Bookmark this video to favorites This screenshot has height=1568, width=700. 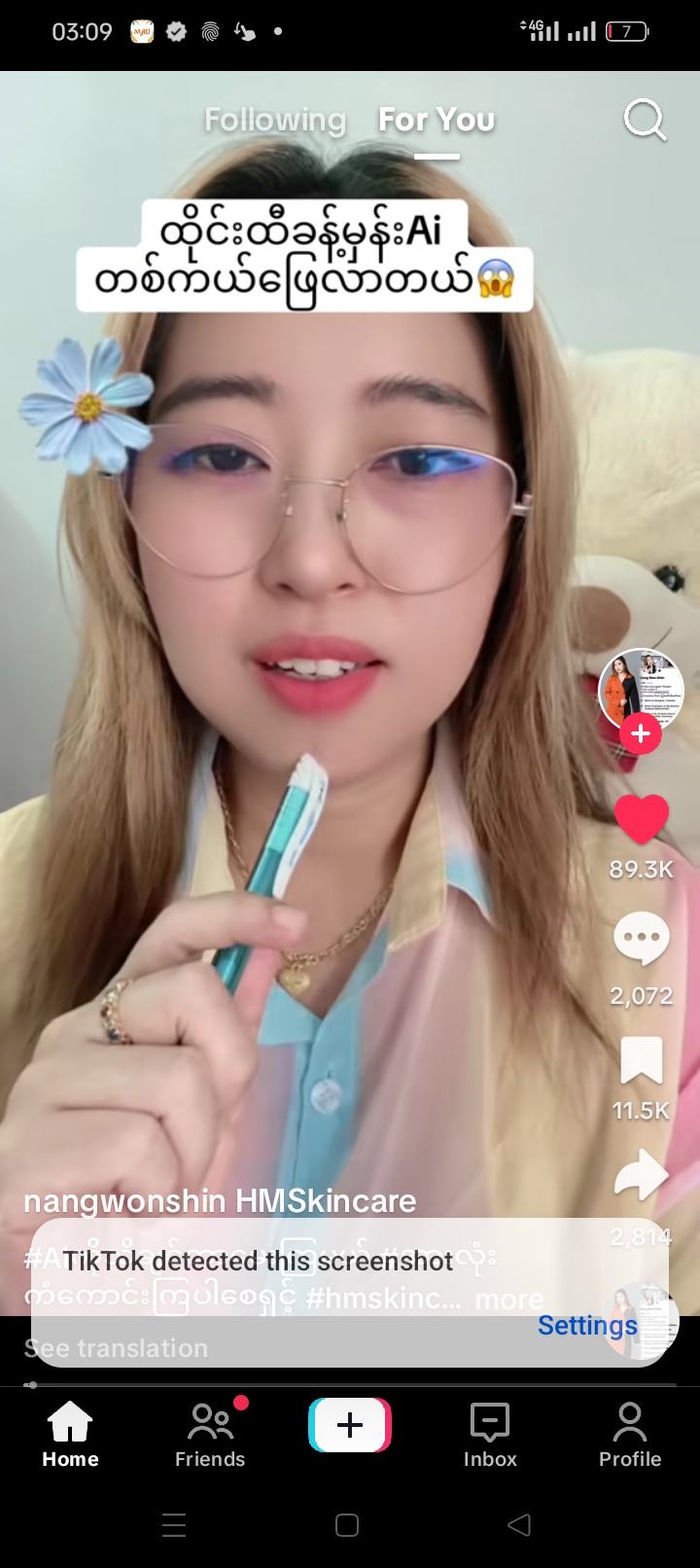tap(641, 1060)
